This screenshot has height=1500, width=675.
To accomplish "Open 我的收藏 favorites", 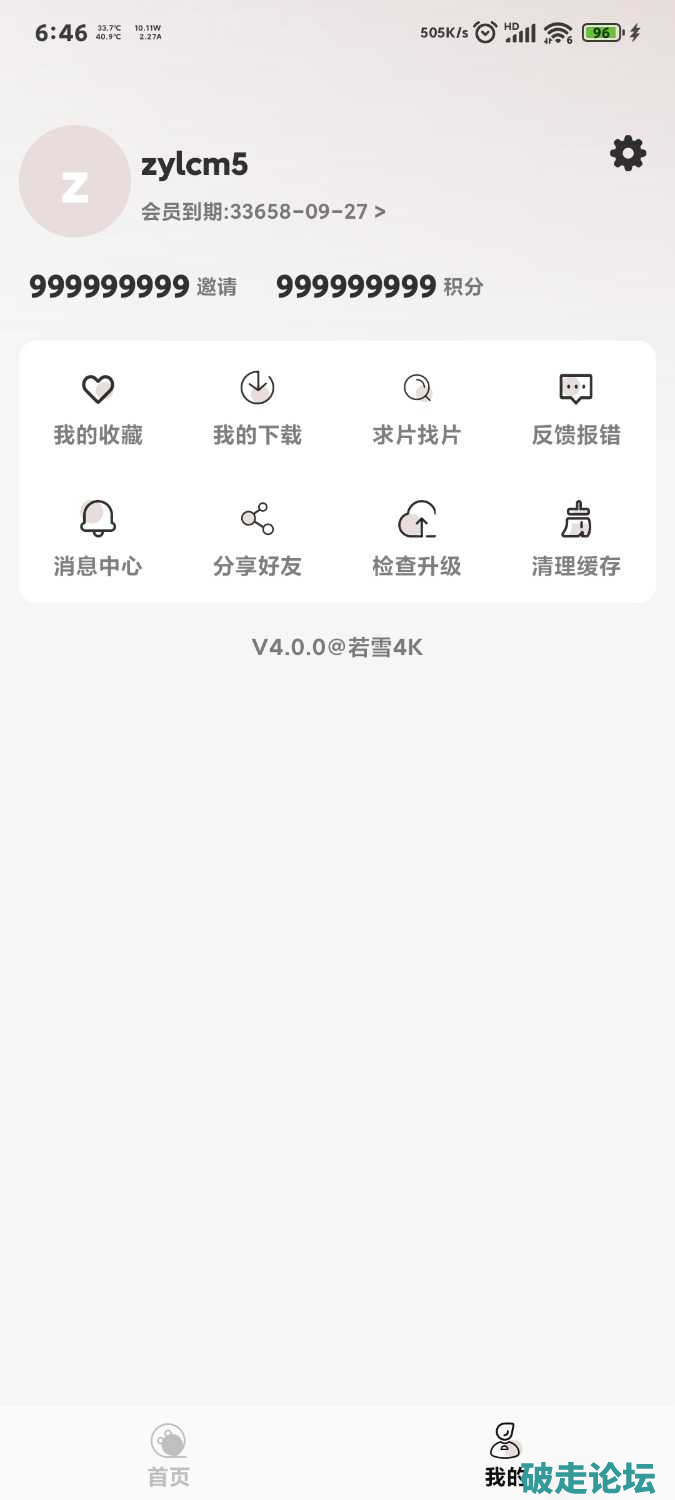I will pos(98,408).
